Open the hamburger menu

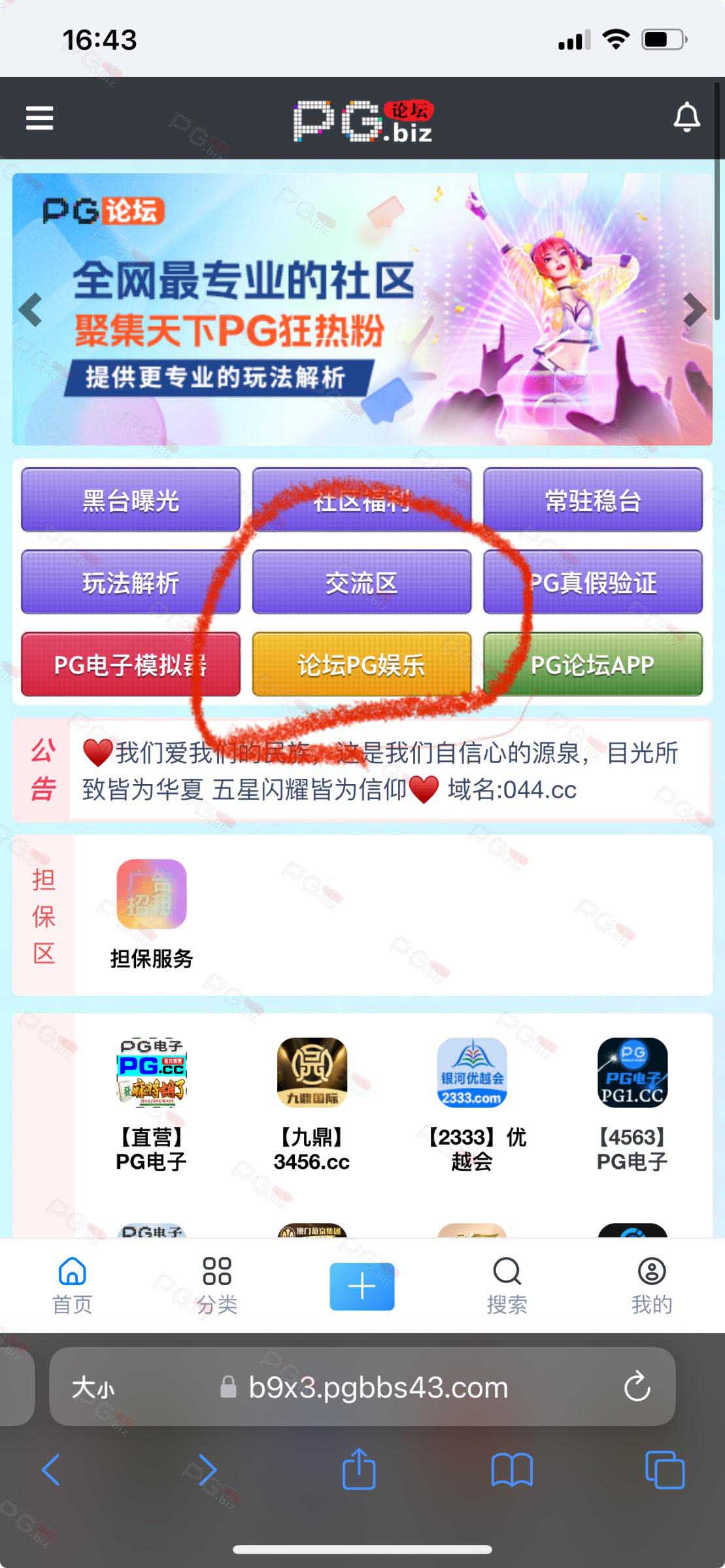[x=39, y=118]
